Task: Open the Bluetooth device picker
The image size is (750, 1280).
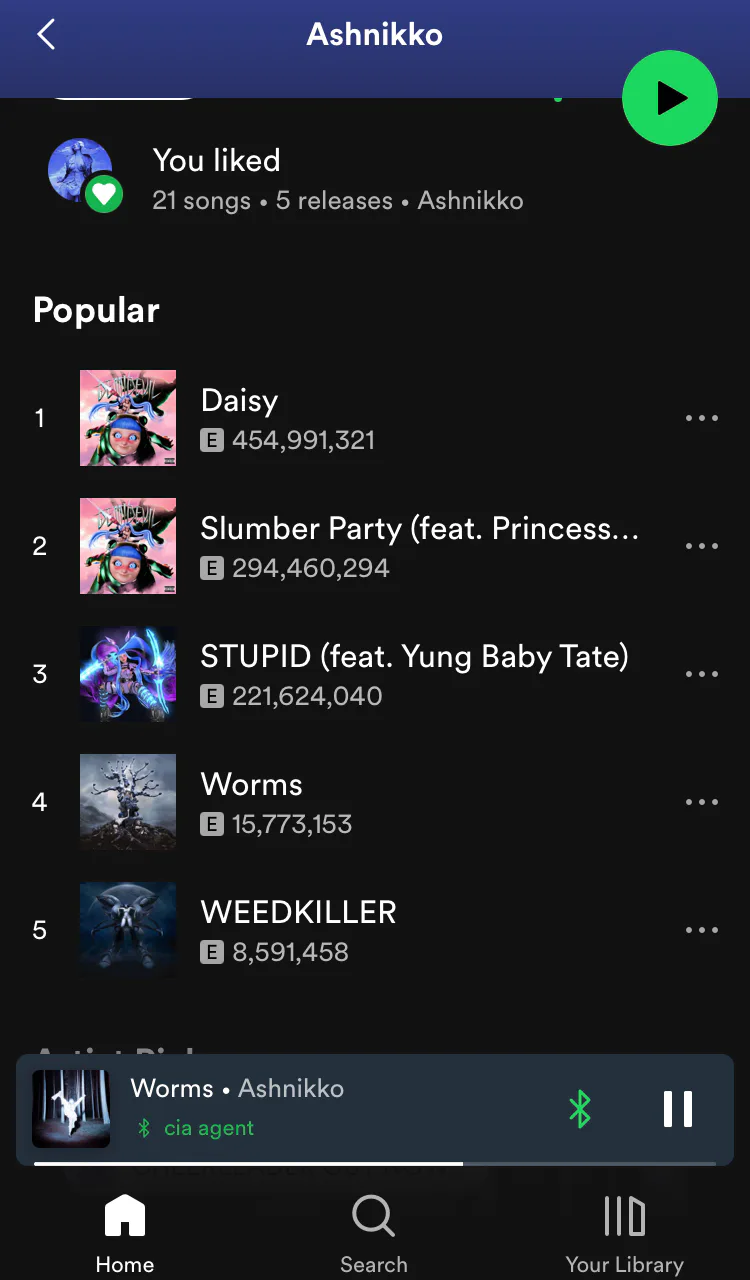Action: tap(580, 1109)
